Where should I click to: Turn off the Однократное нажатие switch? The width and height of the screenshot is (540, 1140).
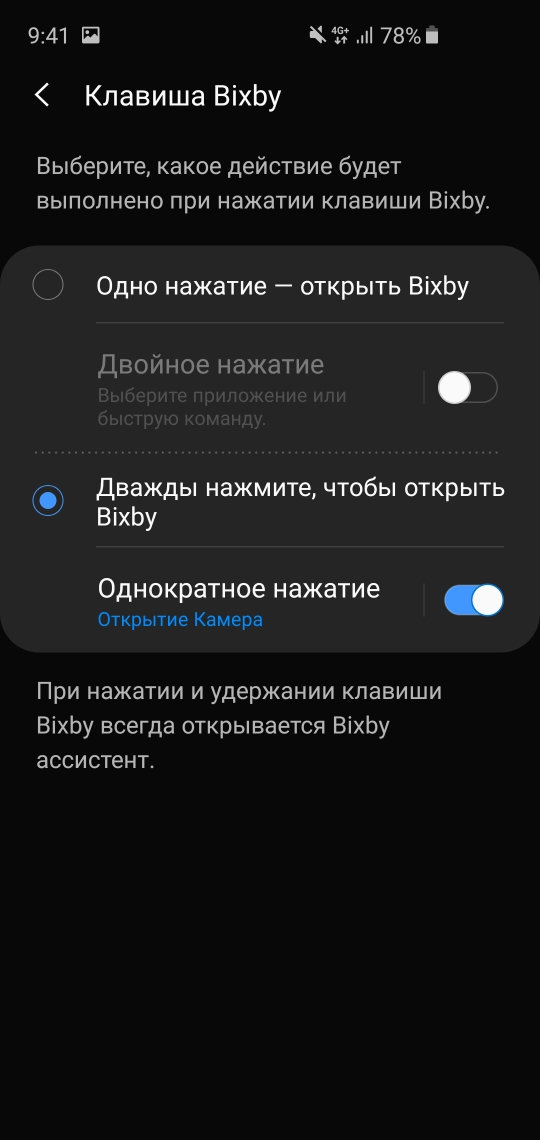click(473, 601)
